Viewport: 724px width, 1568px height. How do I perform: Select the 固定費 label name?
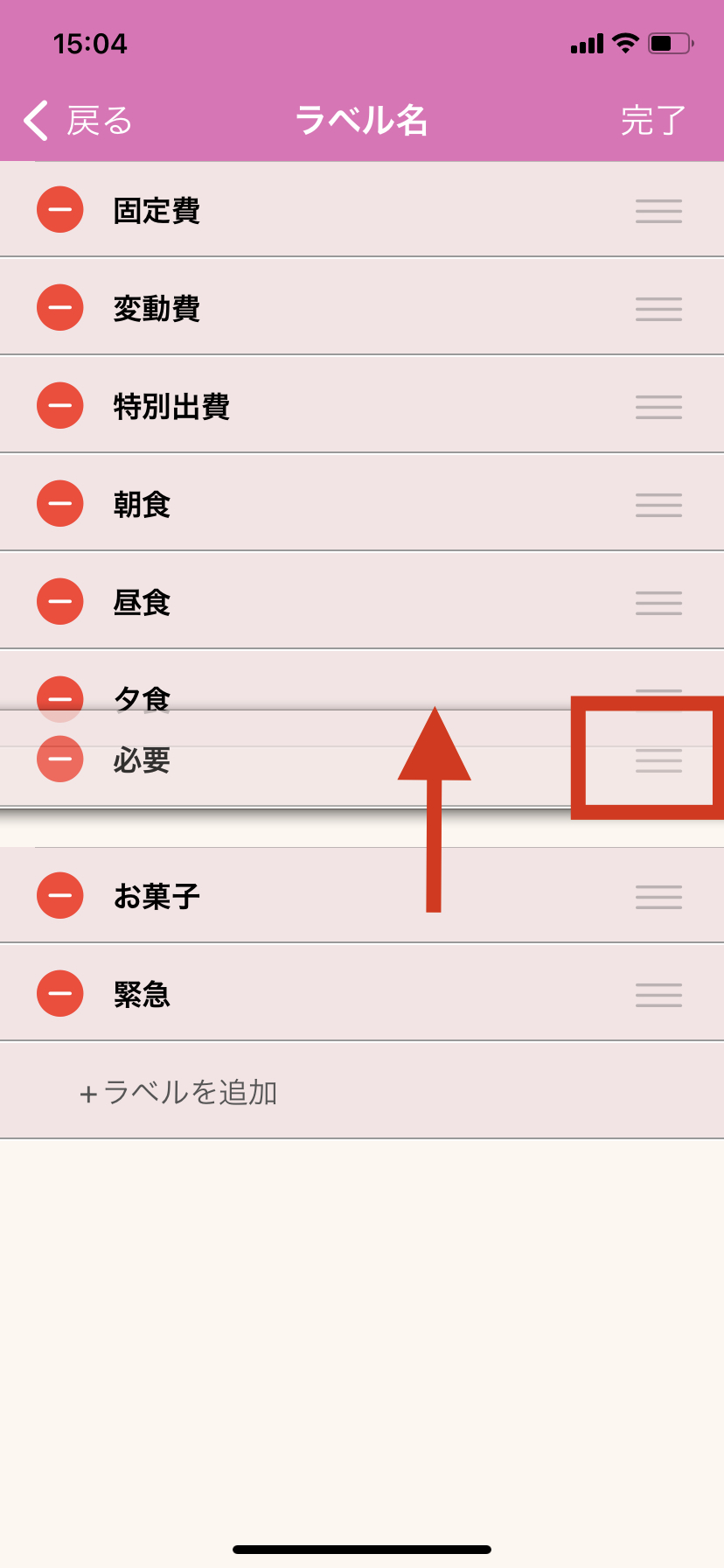pyautogui.click(x=157, y=211)
